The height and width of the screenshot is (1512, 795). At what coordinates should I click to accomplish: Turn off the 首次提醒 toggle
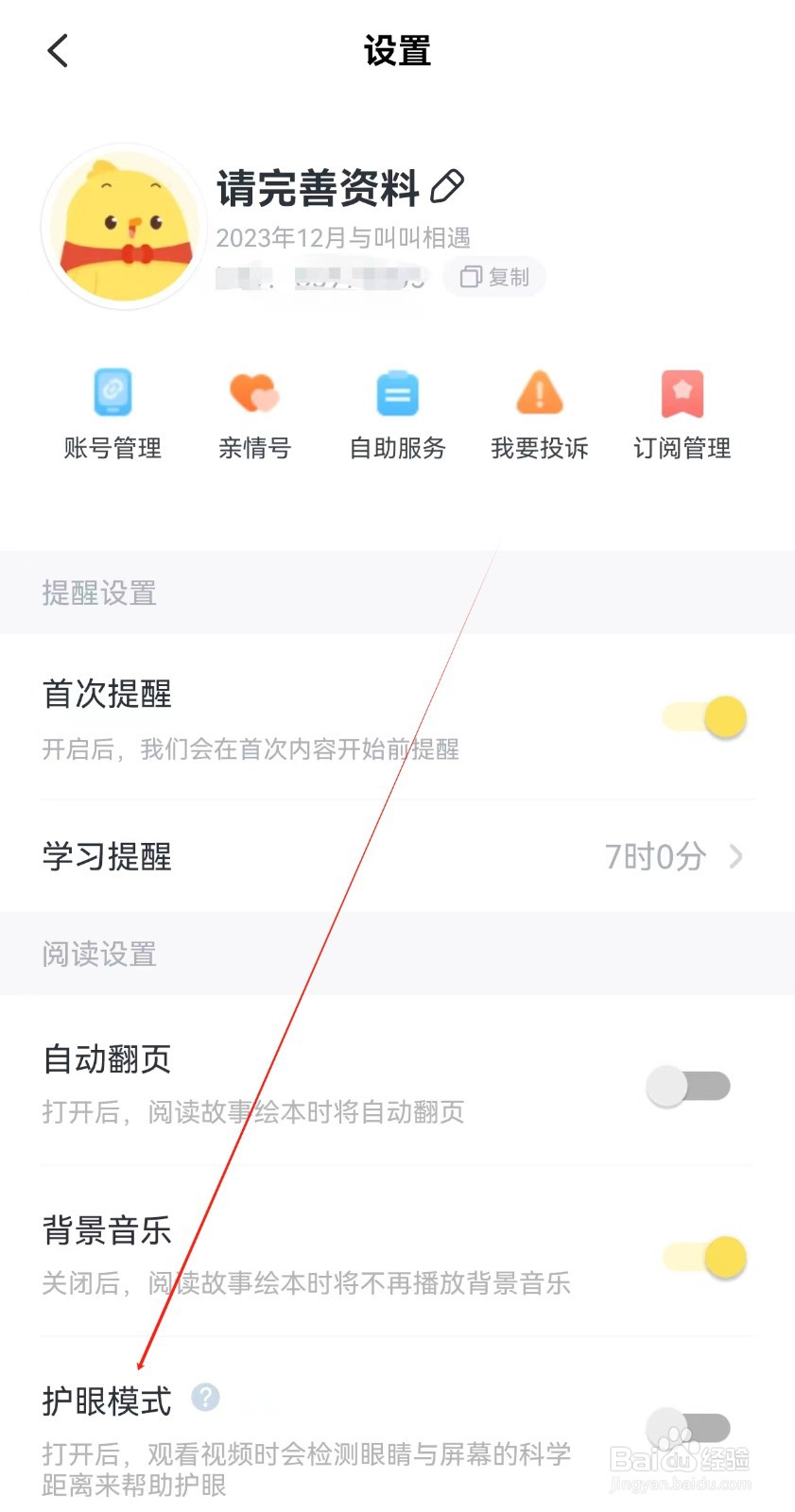click(704, 717)
